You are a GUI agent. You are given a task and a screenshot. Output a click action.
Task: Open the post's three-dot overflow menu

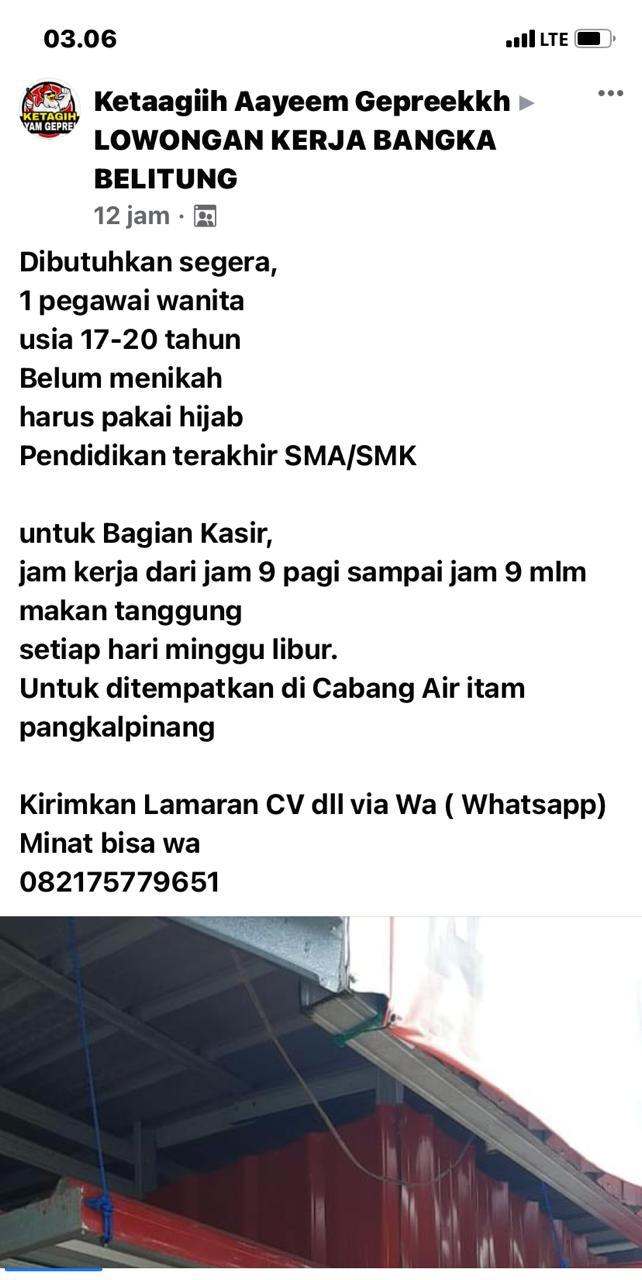tap(610, 94)
